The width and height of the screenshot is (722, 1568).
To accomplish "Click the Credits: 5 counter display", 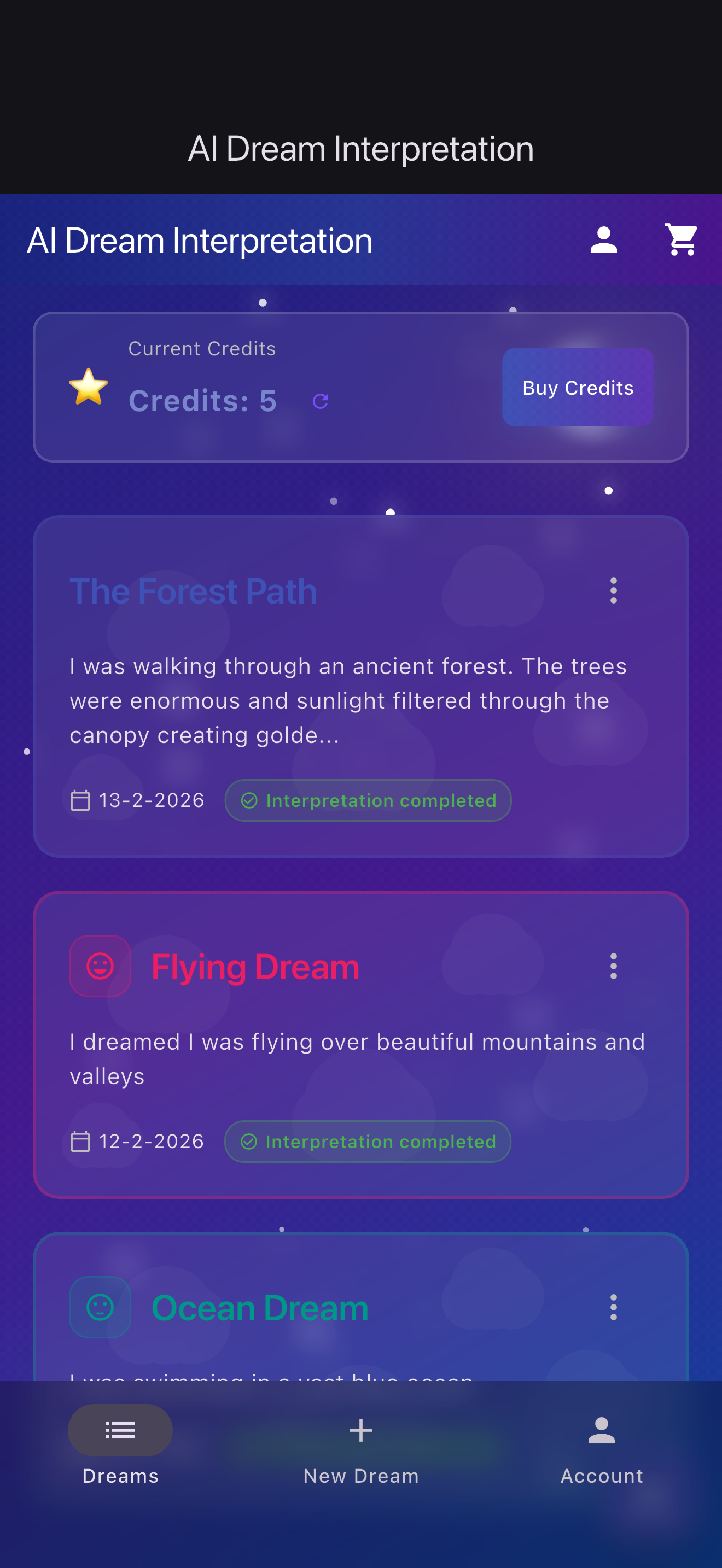I will [203, 401].
